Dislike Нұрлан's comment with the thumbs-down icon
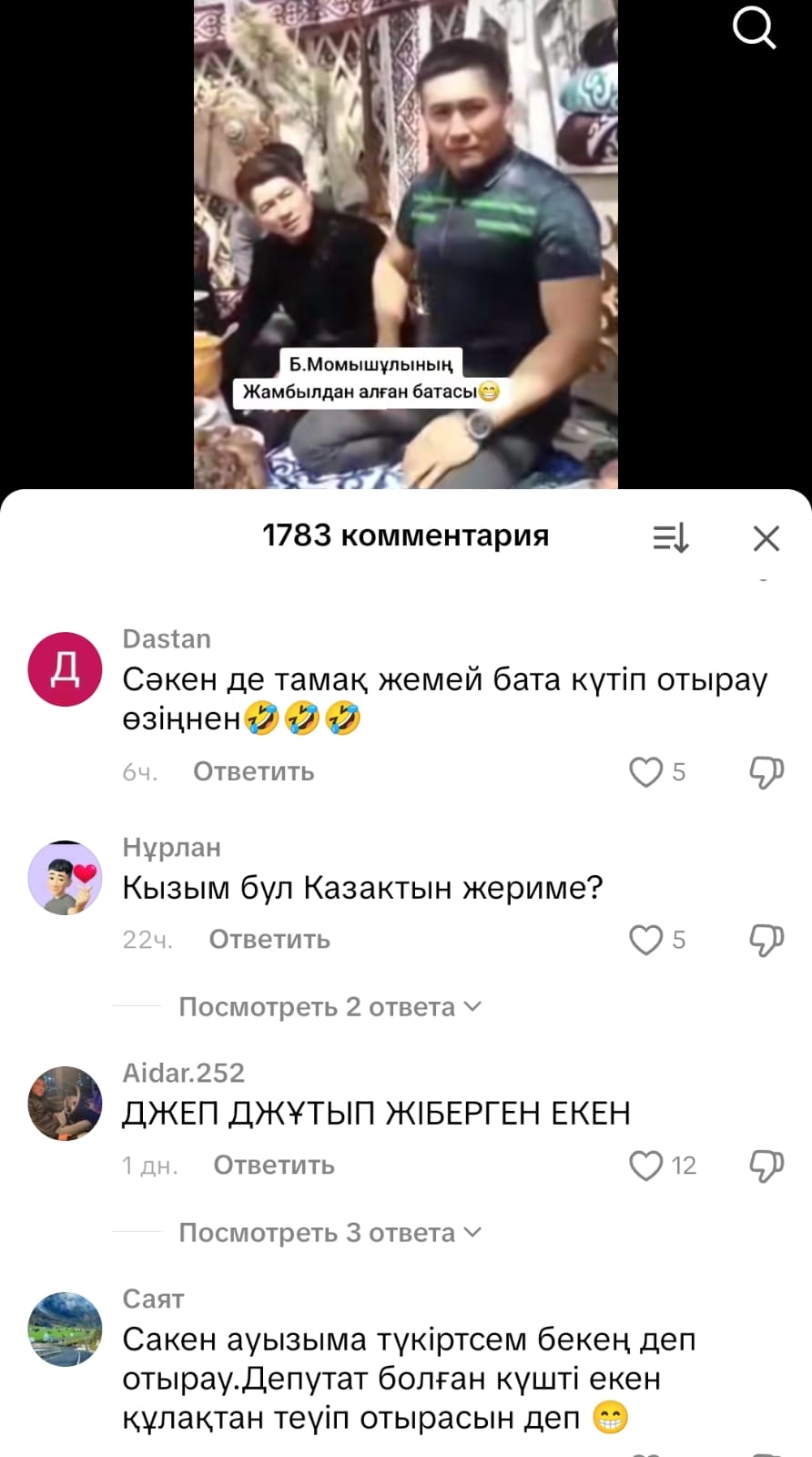Viewport: 812px width, 1457px height. [767, 938]
